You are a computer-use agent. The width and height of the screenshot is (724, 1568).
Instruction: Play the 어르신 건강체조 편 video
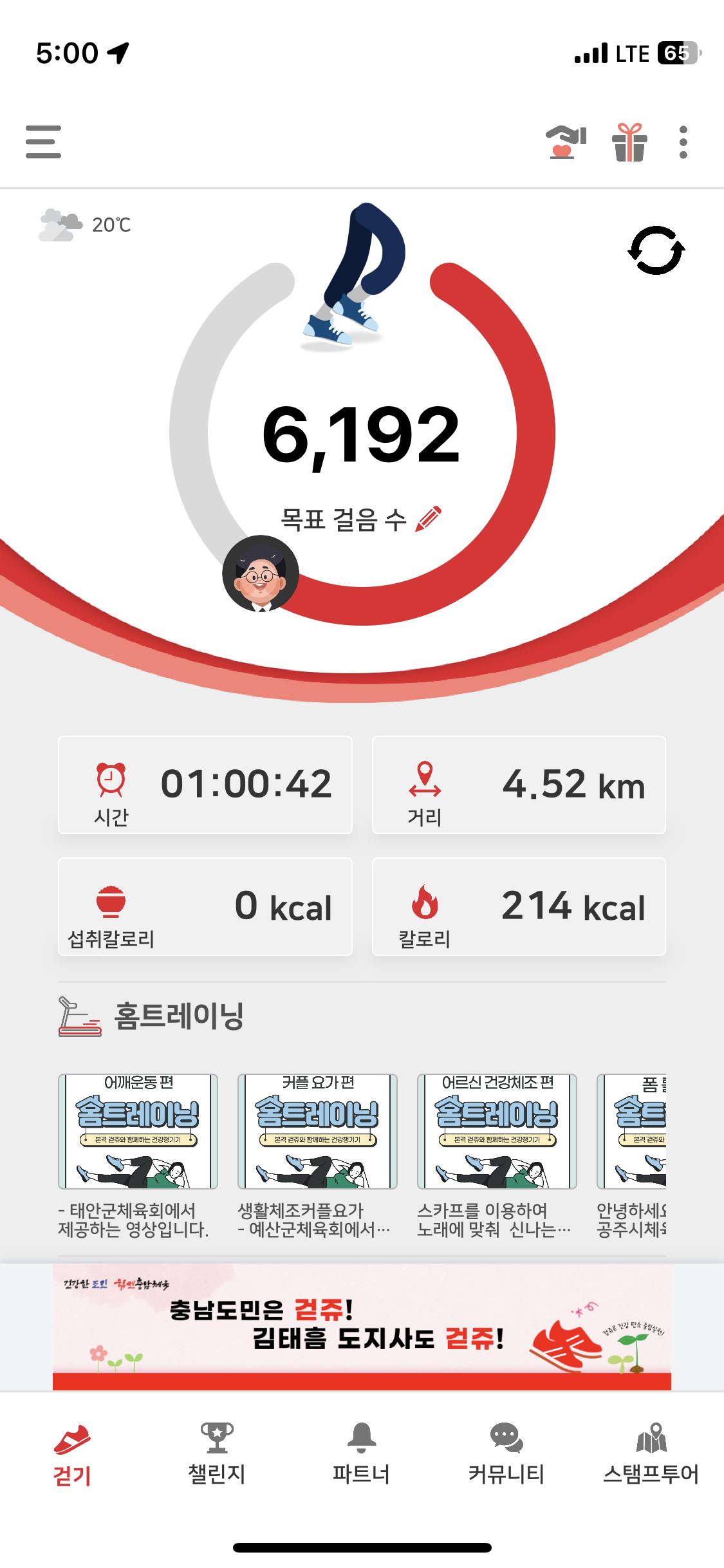(x=497, y=1131)
